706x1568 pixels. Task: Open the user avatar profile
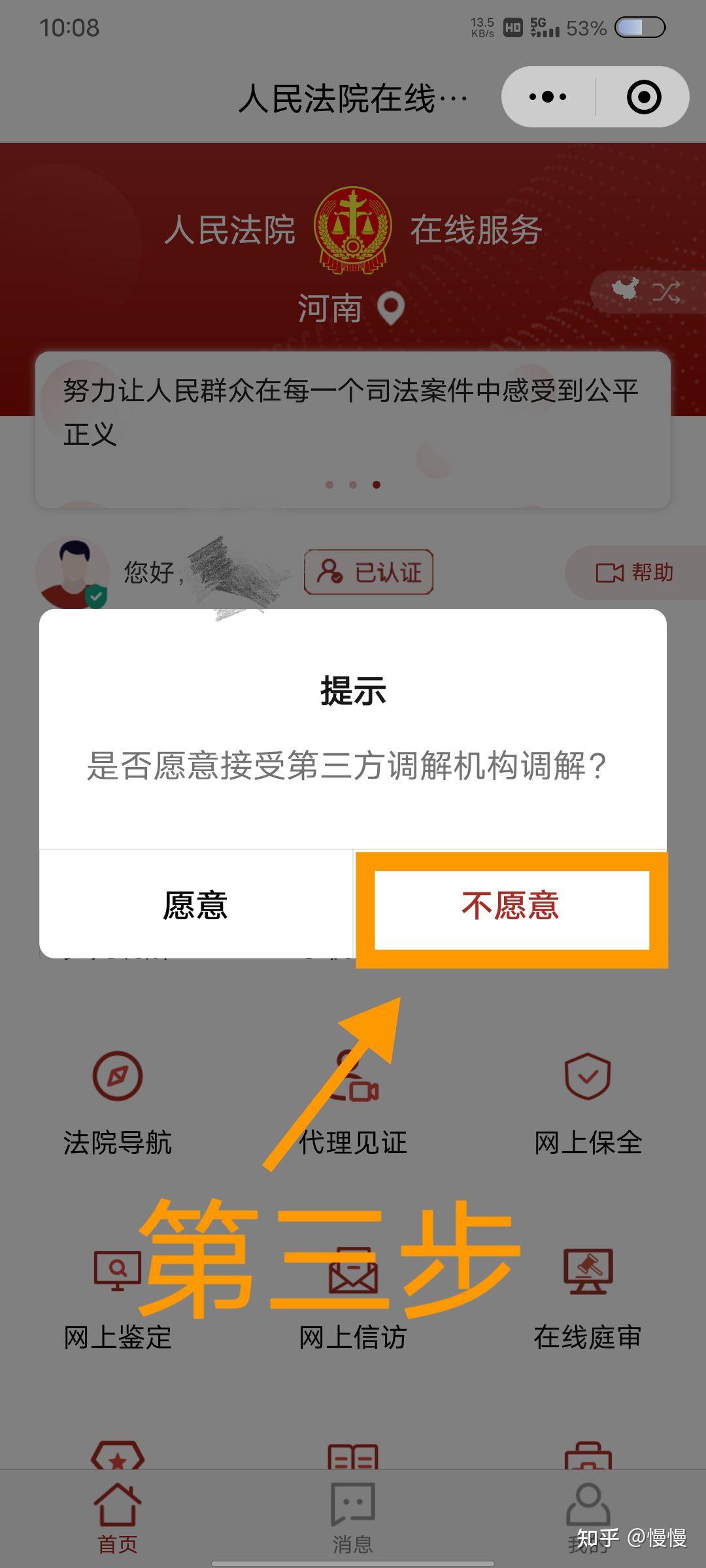coord(72,572)
